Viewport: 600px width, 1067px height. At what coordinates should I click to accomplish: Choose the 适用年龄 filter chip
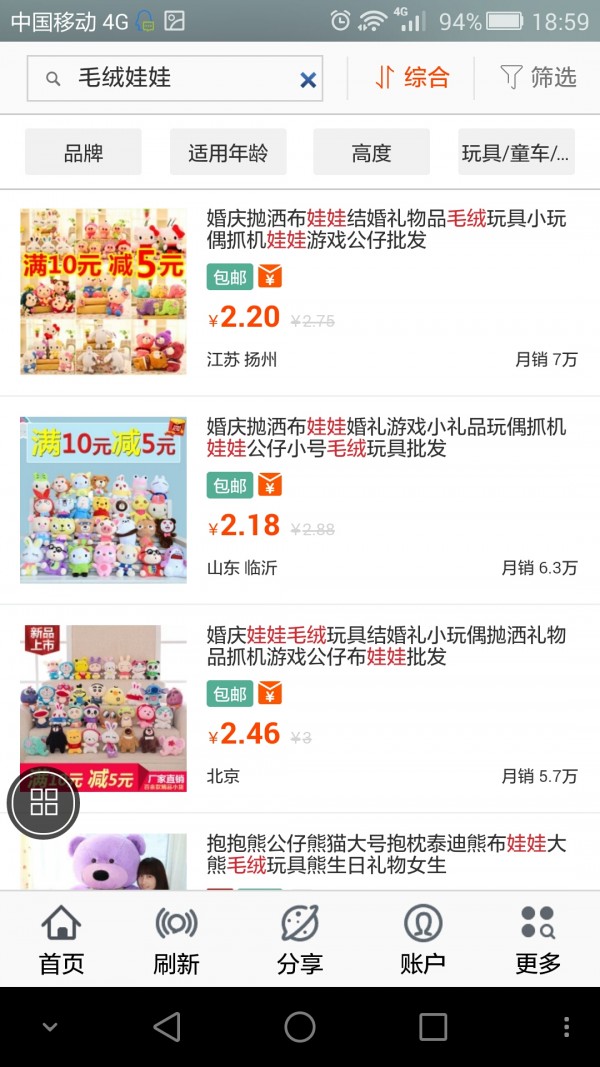click(x=228, y=153)
